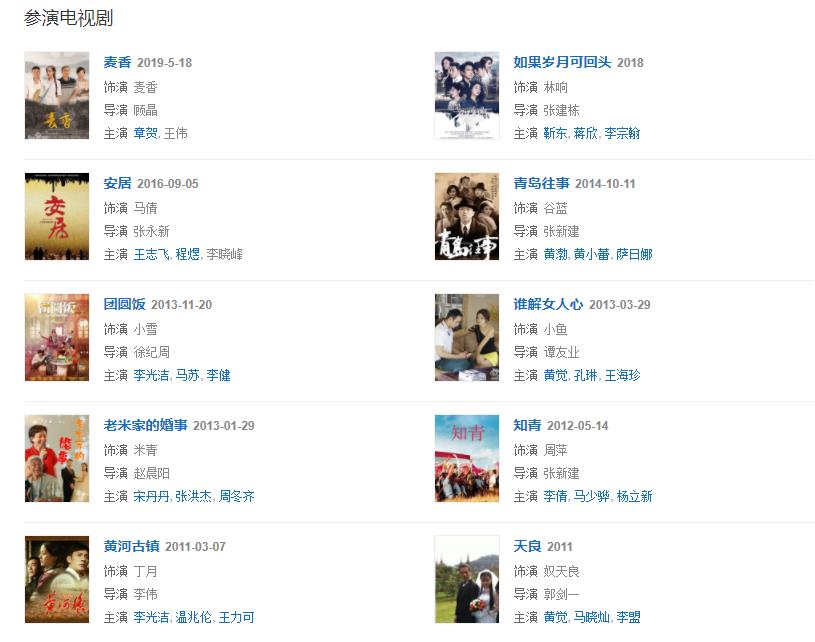Open 老米家的婚事 drama title link

click(x=145, y=425)
